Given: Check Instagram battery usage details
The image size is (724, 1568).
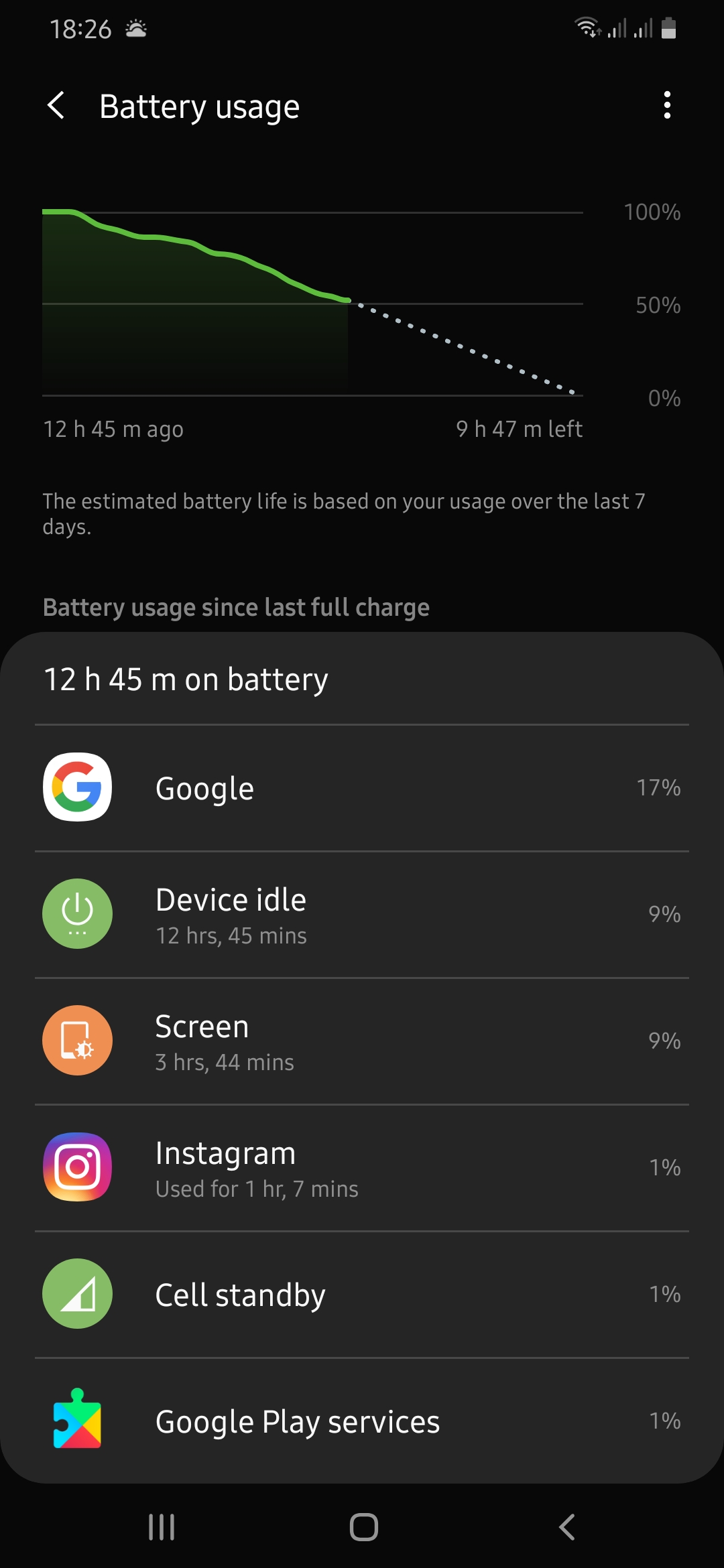Looking at the screenshot, I should pos(362,1168).
